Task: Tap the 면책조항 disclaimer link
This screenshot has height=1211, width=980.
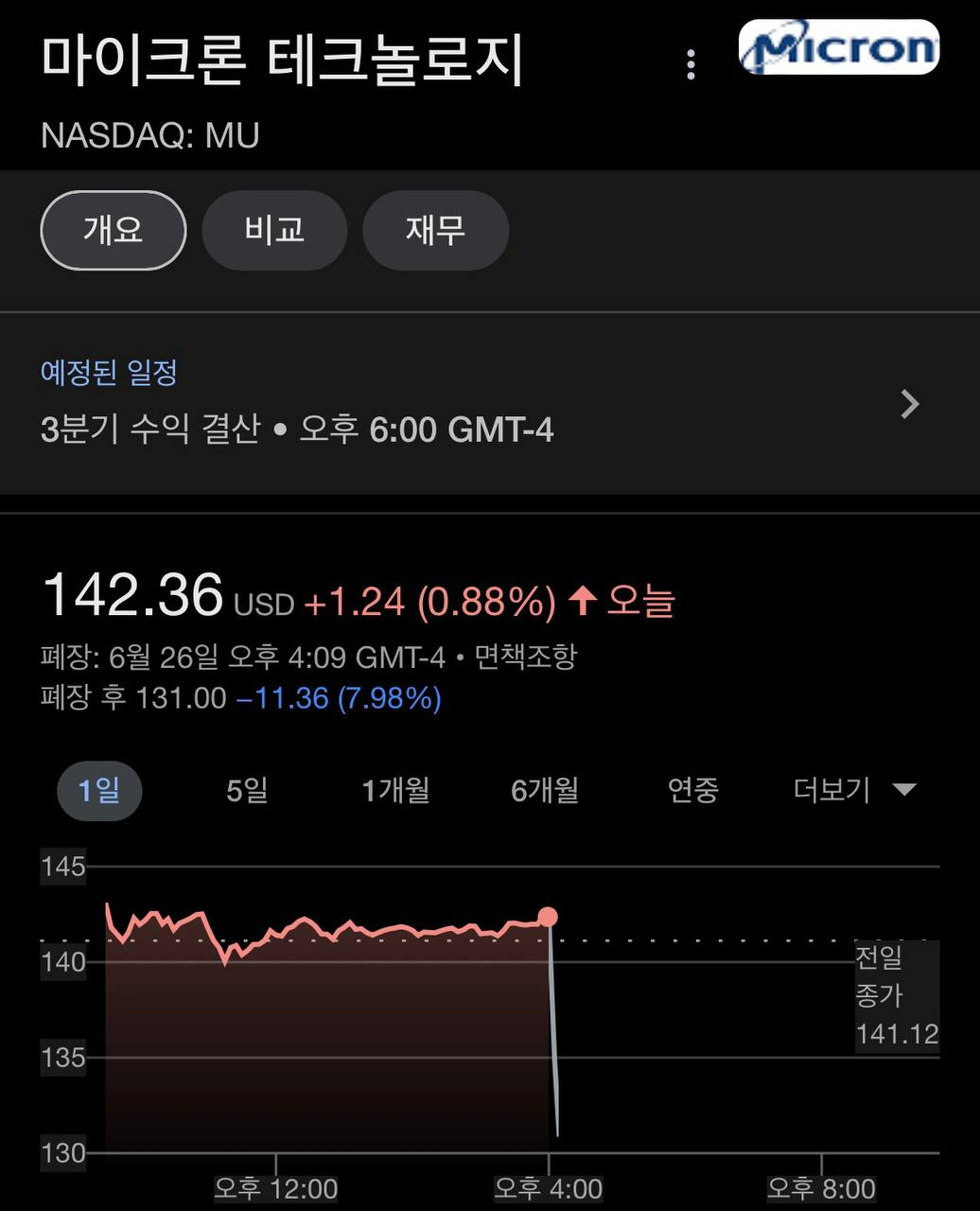Action: [x=525, y=657]
